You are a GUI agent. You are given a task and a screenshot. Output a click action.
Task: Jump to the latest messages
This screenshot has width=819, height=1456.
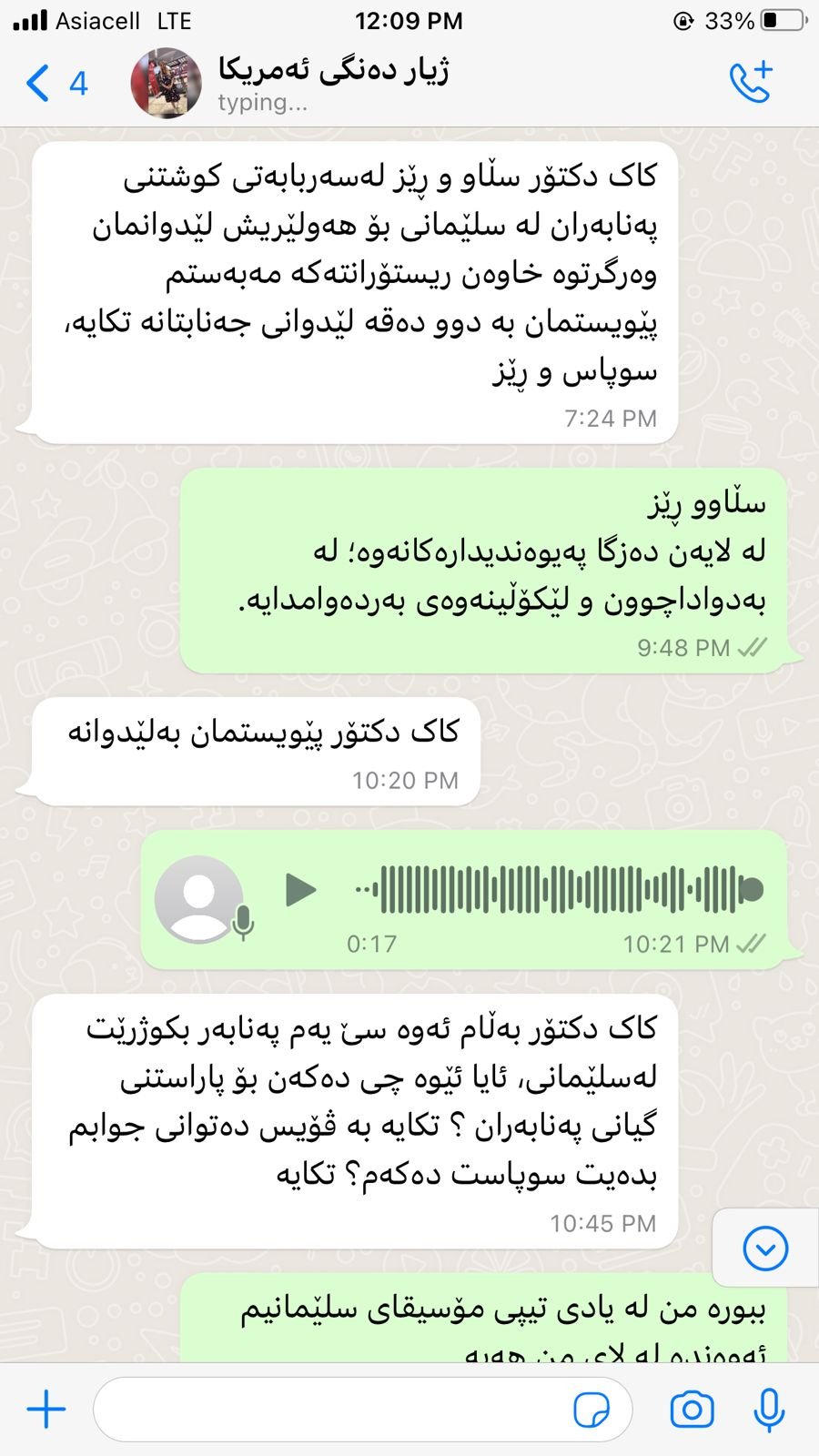pos(765,1249)
